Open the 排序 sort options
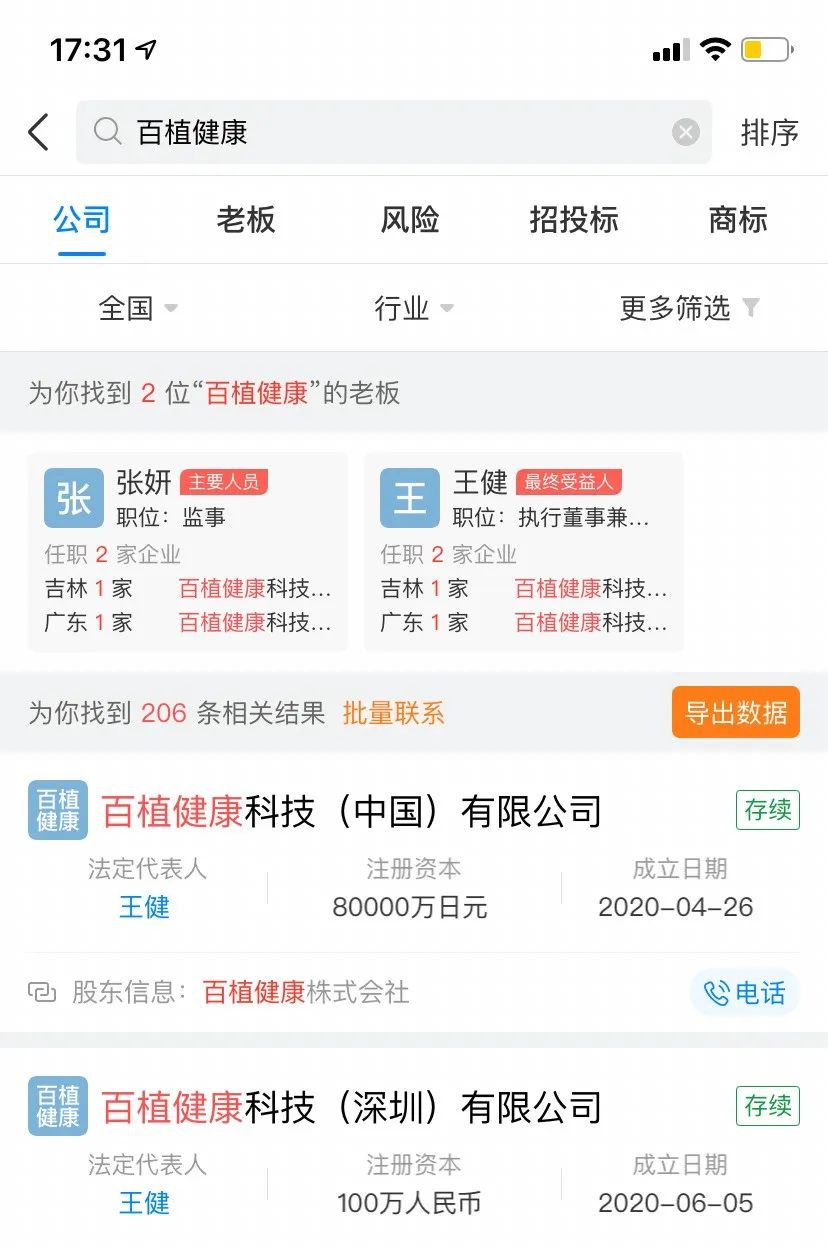The width and height of the screenshot is (828, 1247). [x=769, y=132]
